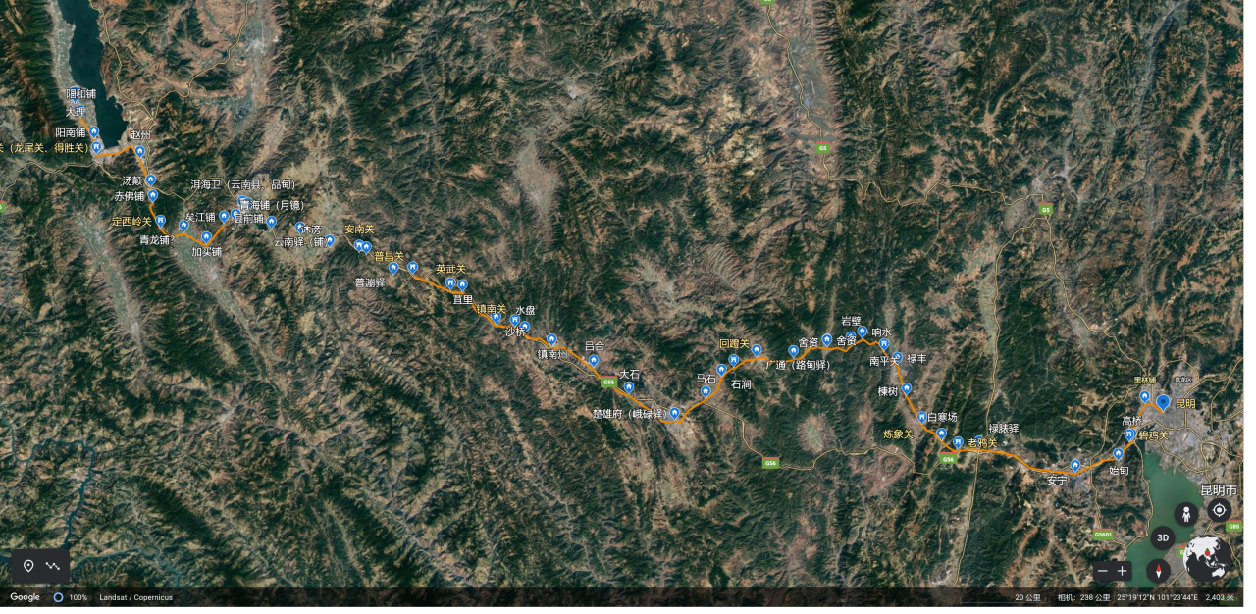Screen dimensions: 1256x614
Task: Open the mini globe overview
Action: [1207, 559]
